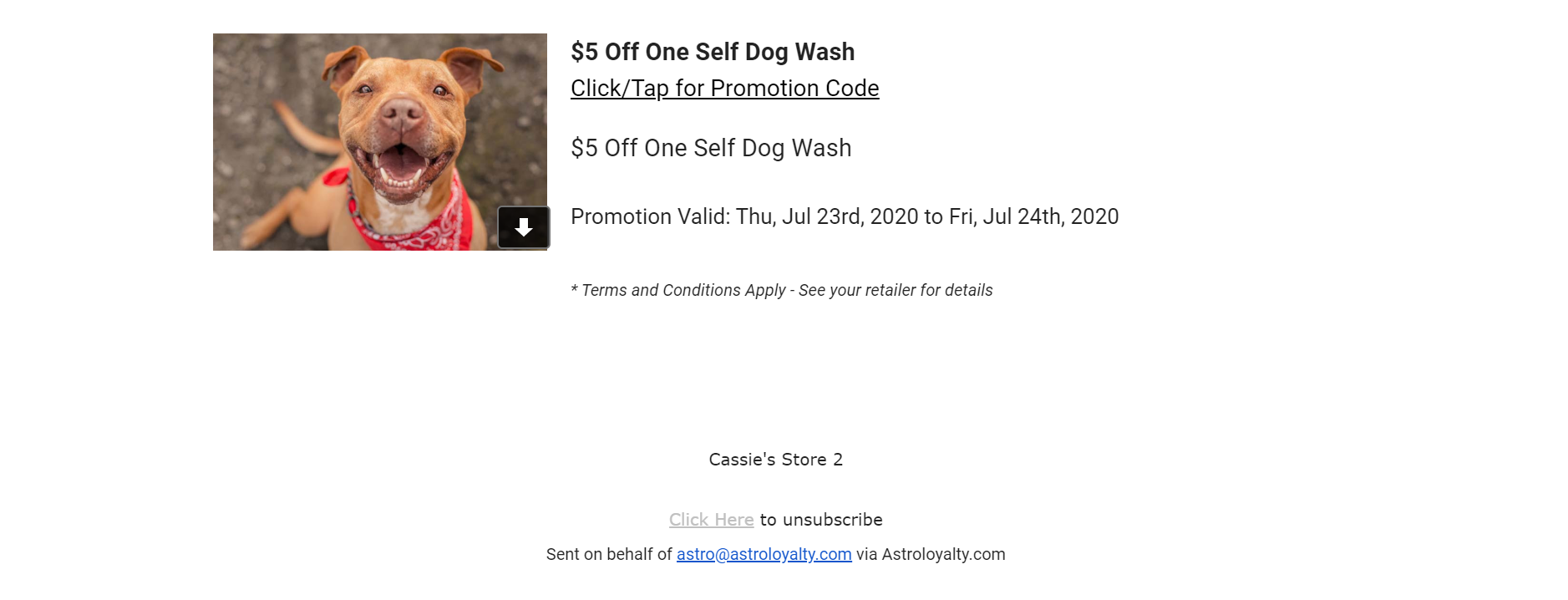Download the dog photo with the arrow icon
Screen dimensions: 1568x600
point(524,227)
